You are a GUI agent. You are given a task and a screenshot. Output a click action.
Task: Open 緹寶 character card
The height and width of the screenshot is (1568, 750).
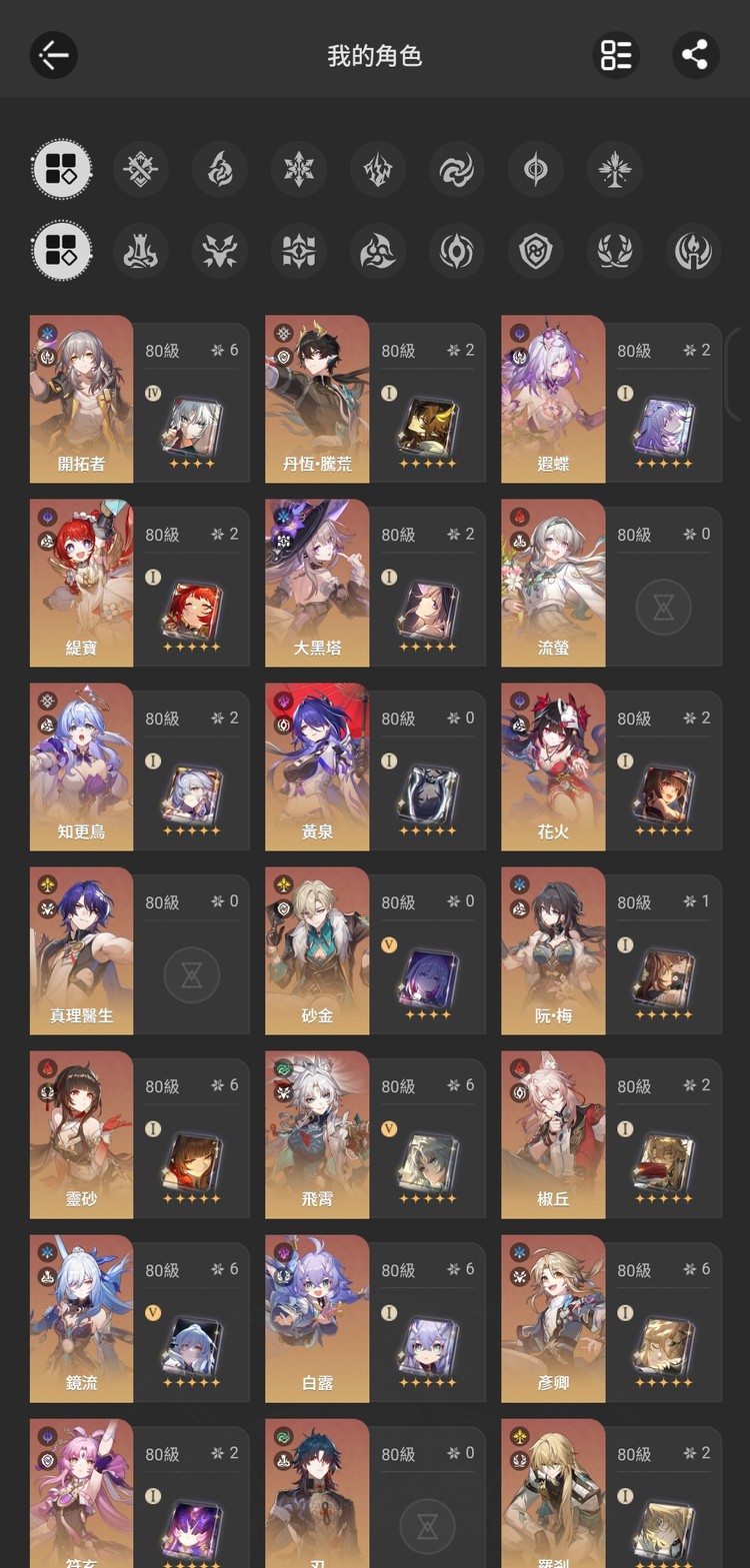tap(82, 583)
